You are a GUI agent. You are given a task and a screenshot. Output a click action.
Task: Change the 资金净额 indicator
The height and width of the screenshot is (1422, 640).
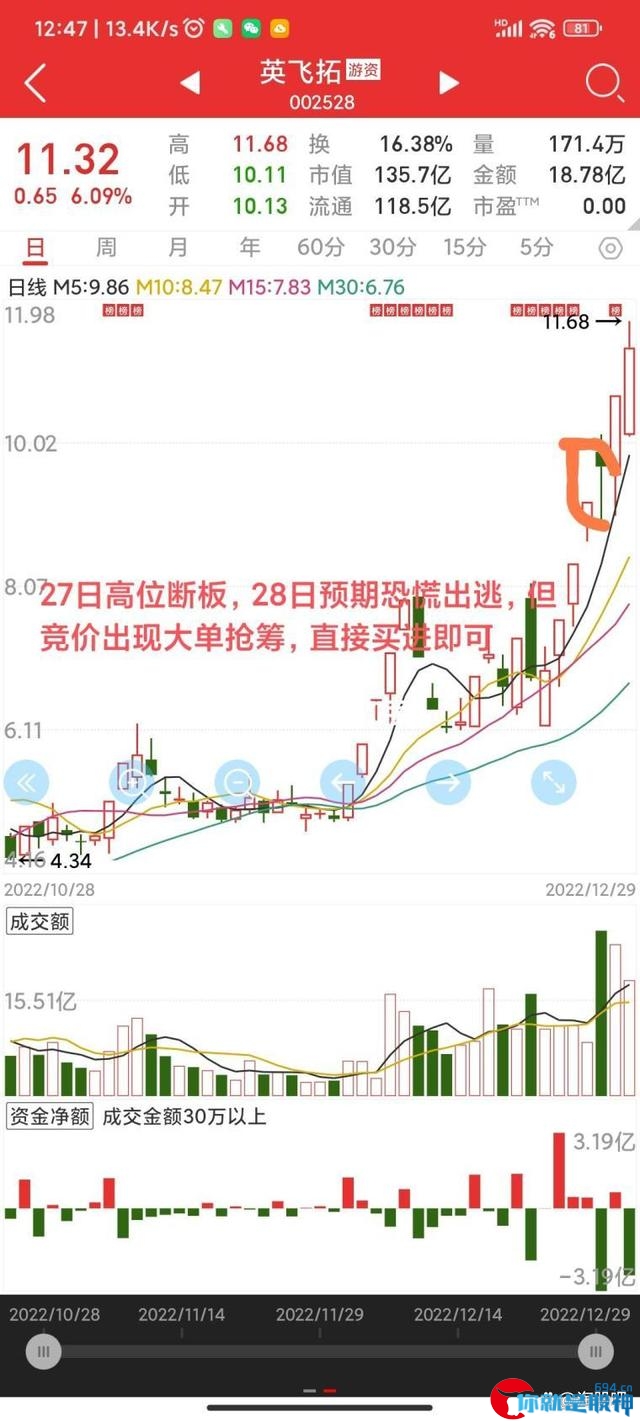(x=50, y=1116)
